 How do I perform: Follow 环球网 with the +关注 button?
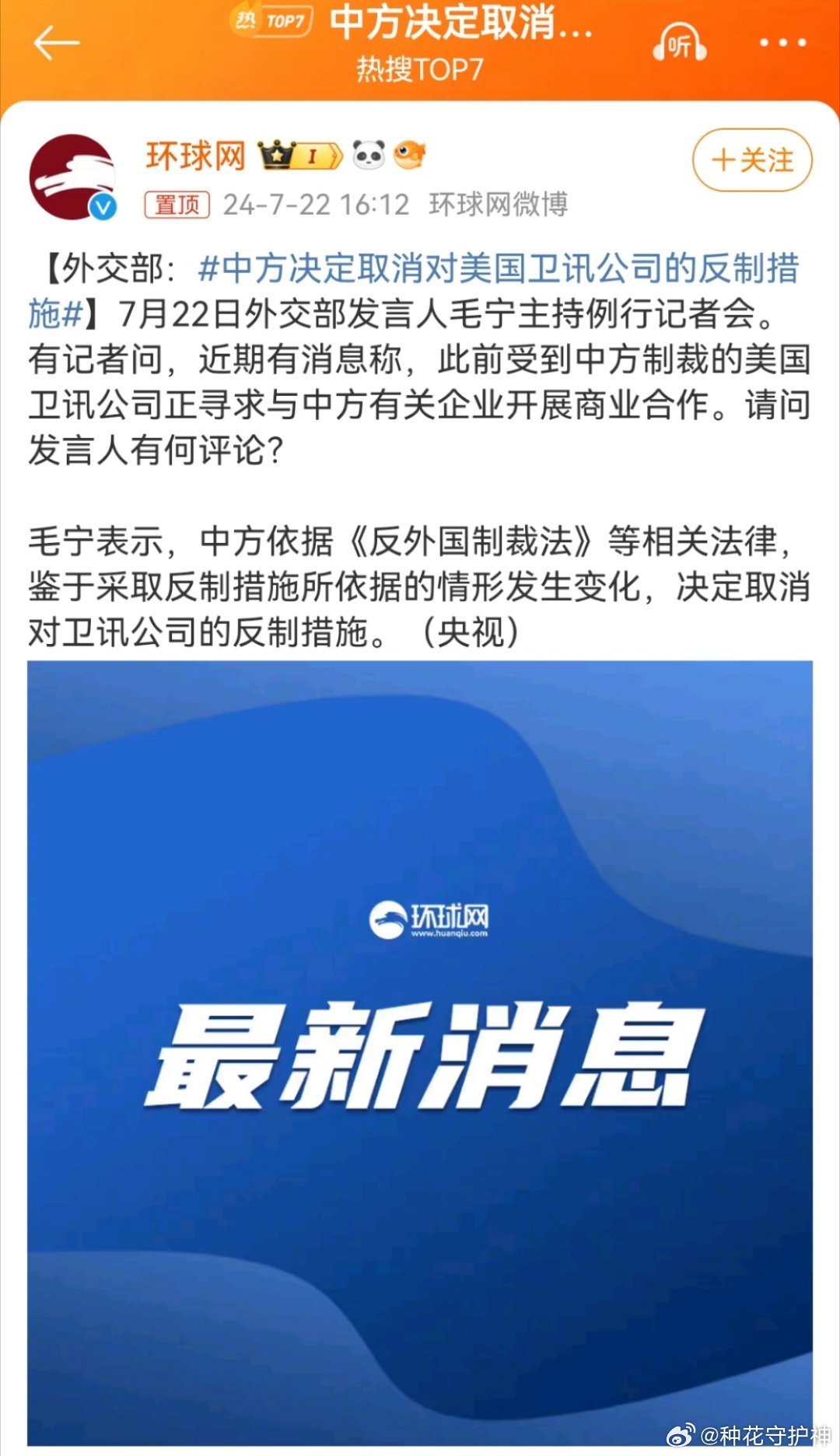tap(752, 160)
